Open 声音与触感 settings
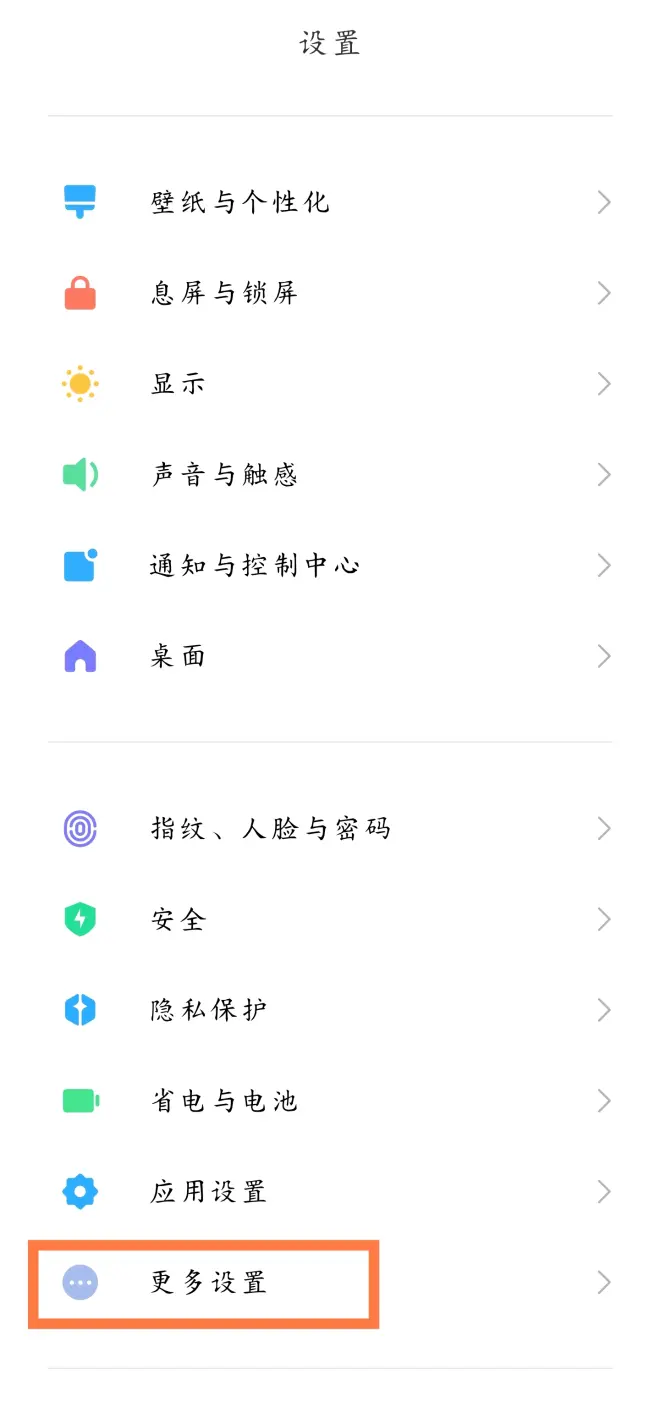 (330, 475)
